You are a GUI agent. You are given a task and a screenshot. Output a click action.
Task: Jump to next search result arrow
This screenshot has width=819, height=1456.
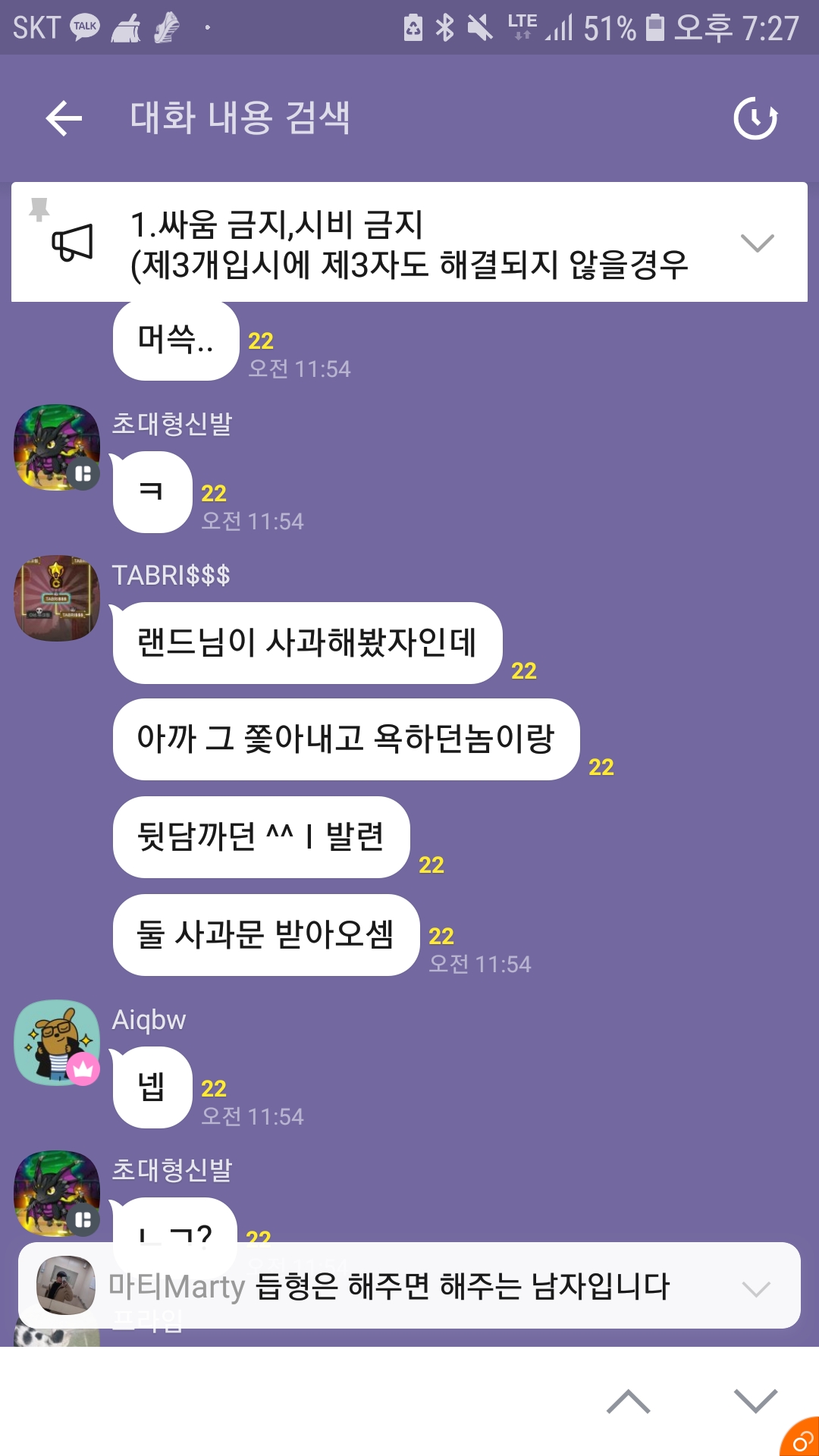tap(755, 1401)
